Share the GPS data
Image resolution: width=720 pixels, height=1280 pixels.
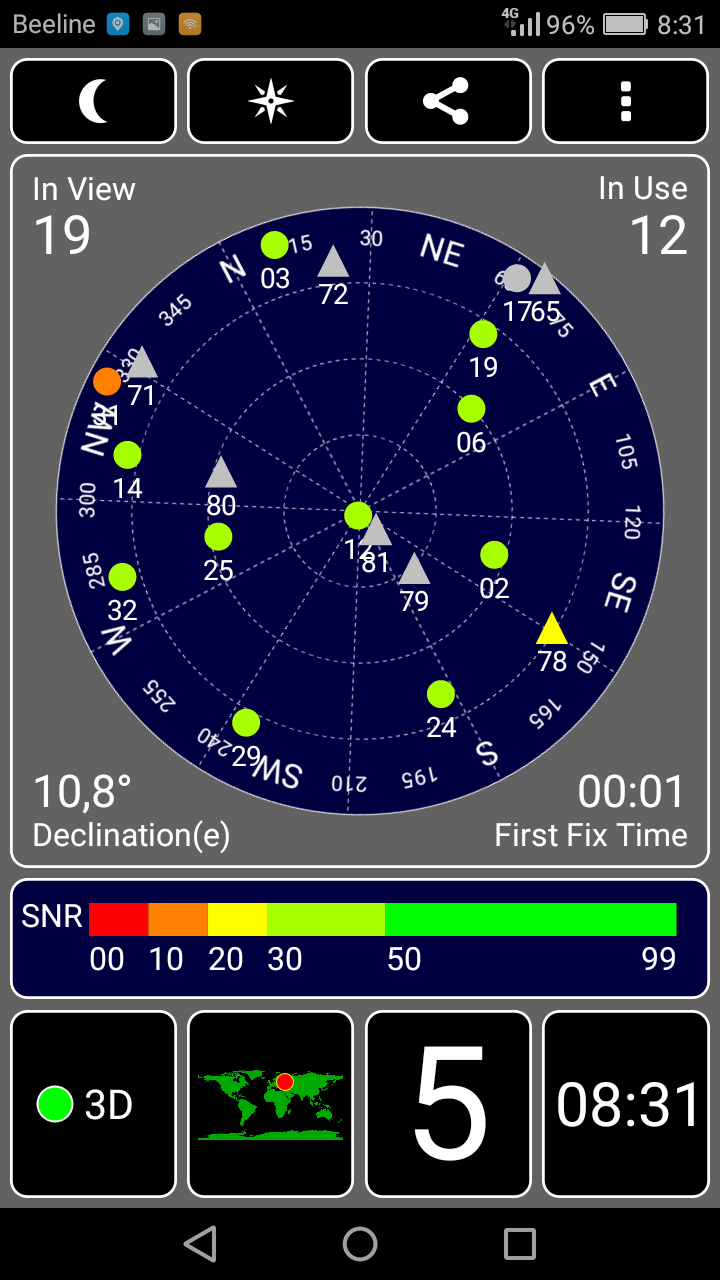pos(448,101)
